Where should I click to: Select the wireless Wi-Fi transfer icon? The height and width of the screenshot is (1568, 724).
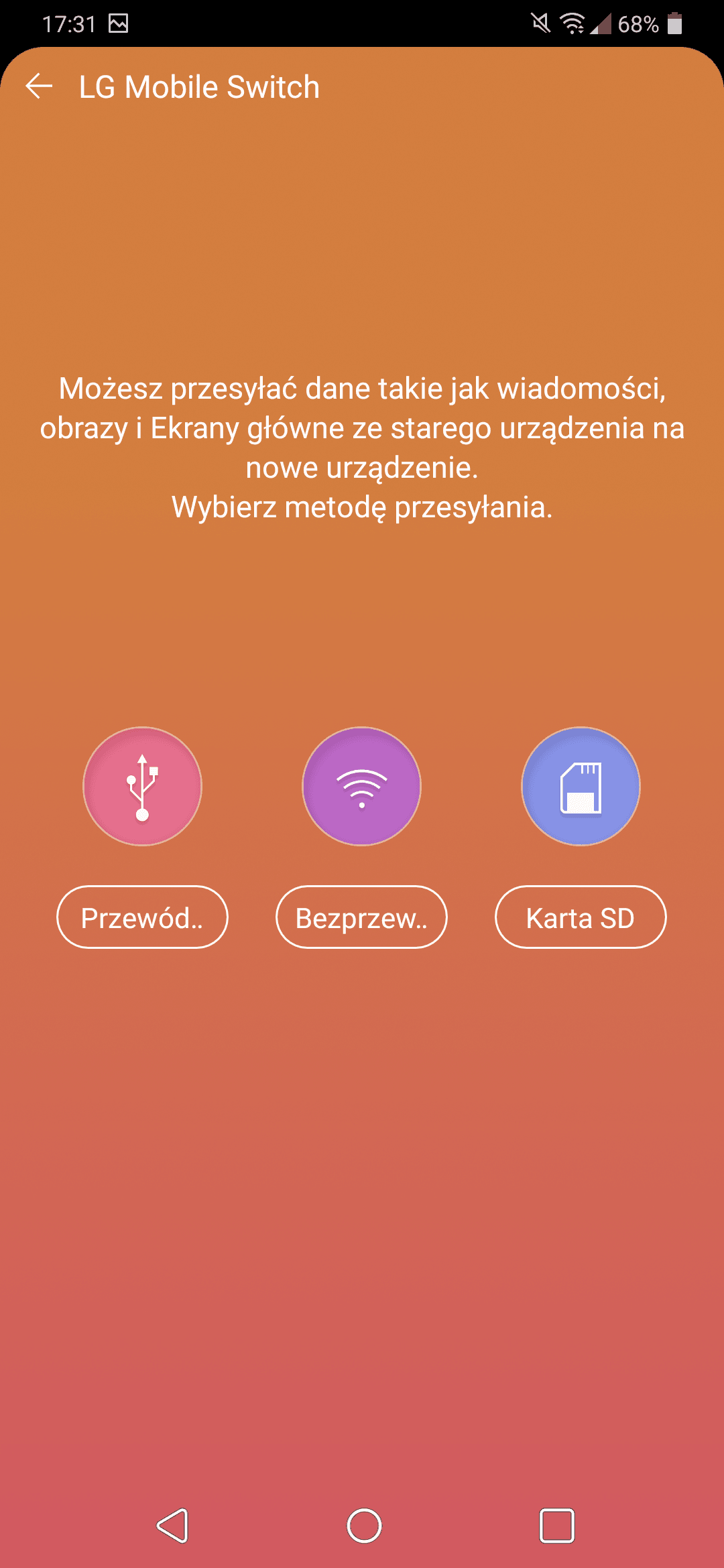coord(362,786)
